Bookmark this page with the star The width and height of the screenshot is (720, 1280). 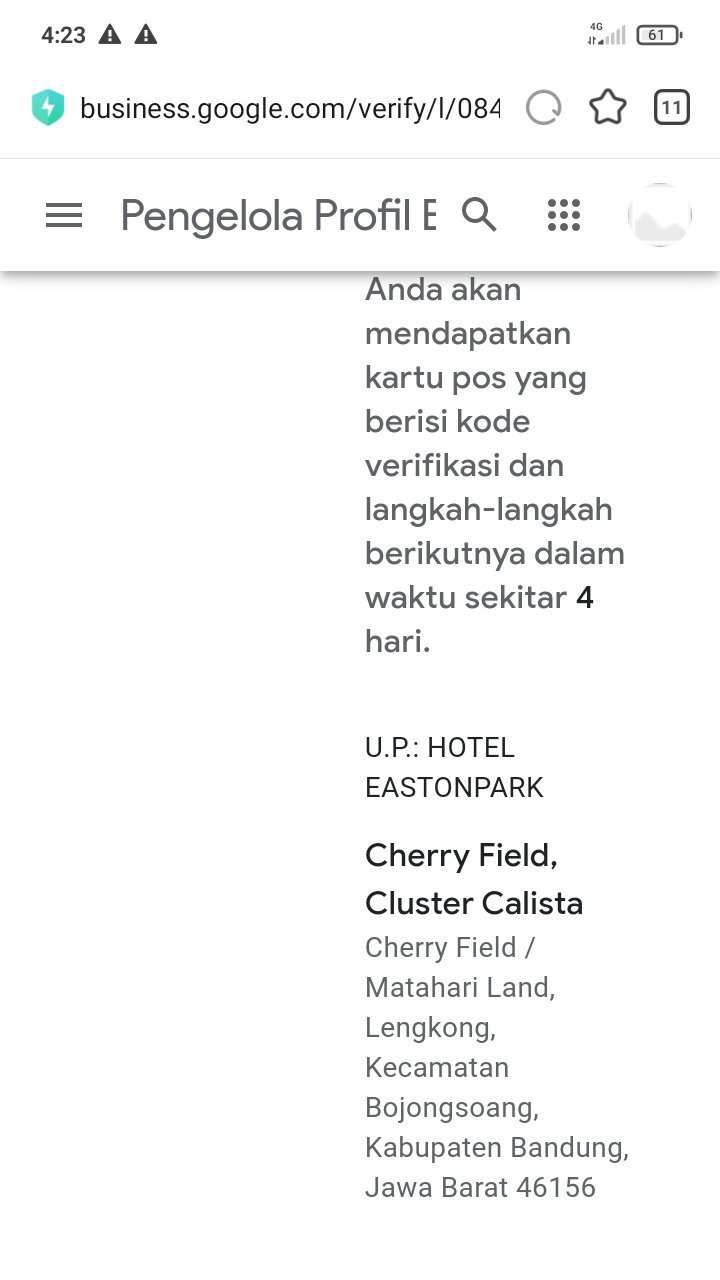607,108
